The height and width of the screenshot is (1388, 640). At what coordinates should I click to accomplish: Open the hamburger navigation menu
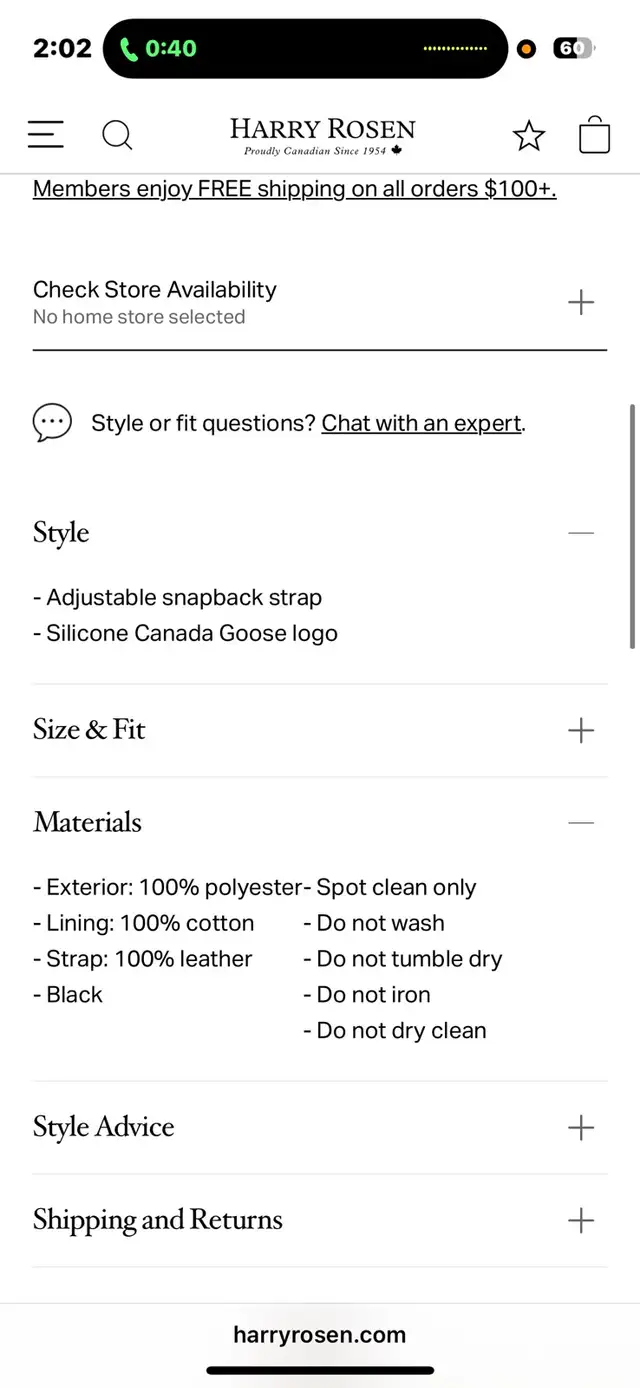pos(46,134)
